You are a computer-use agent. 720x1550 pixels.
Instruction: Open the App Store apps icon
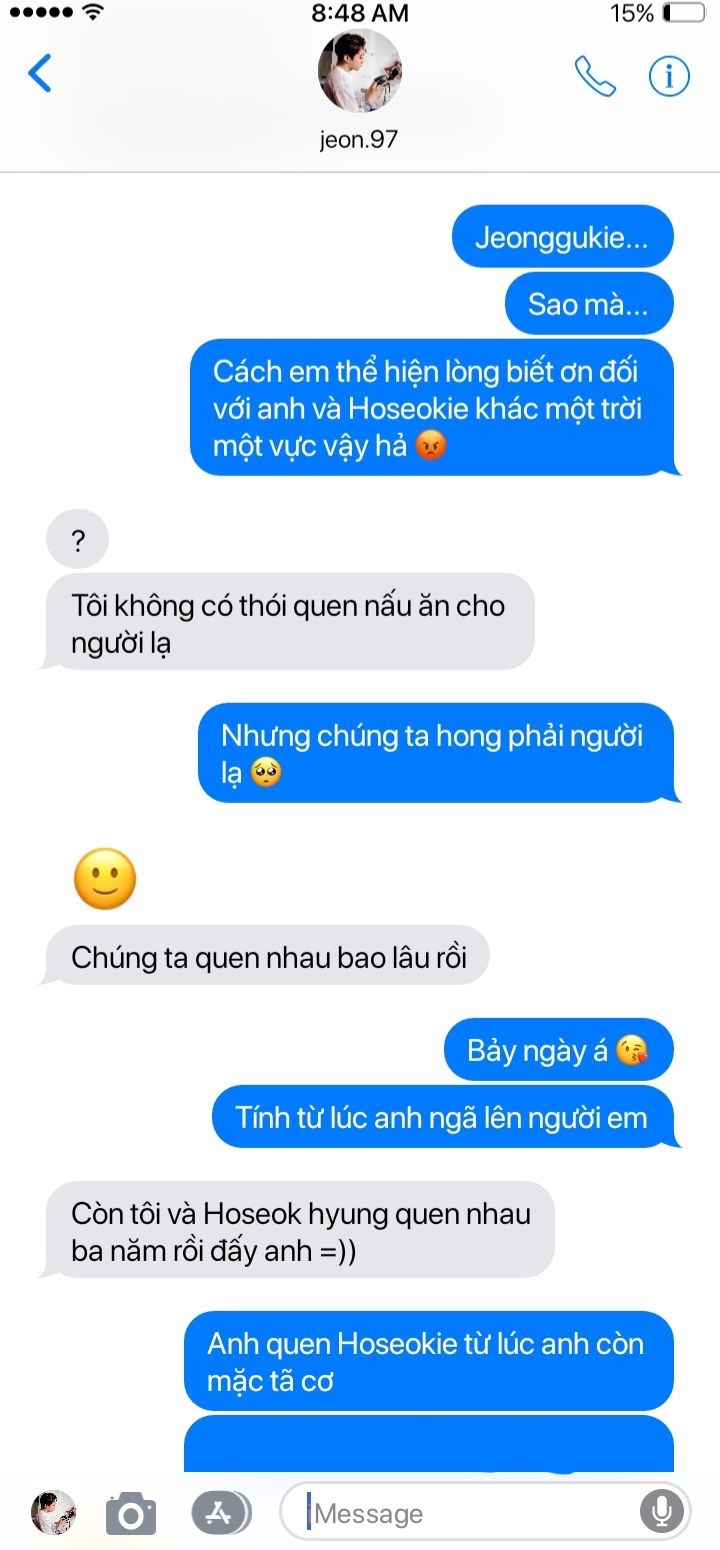(220, 1513)
